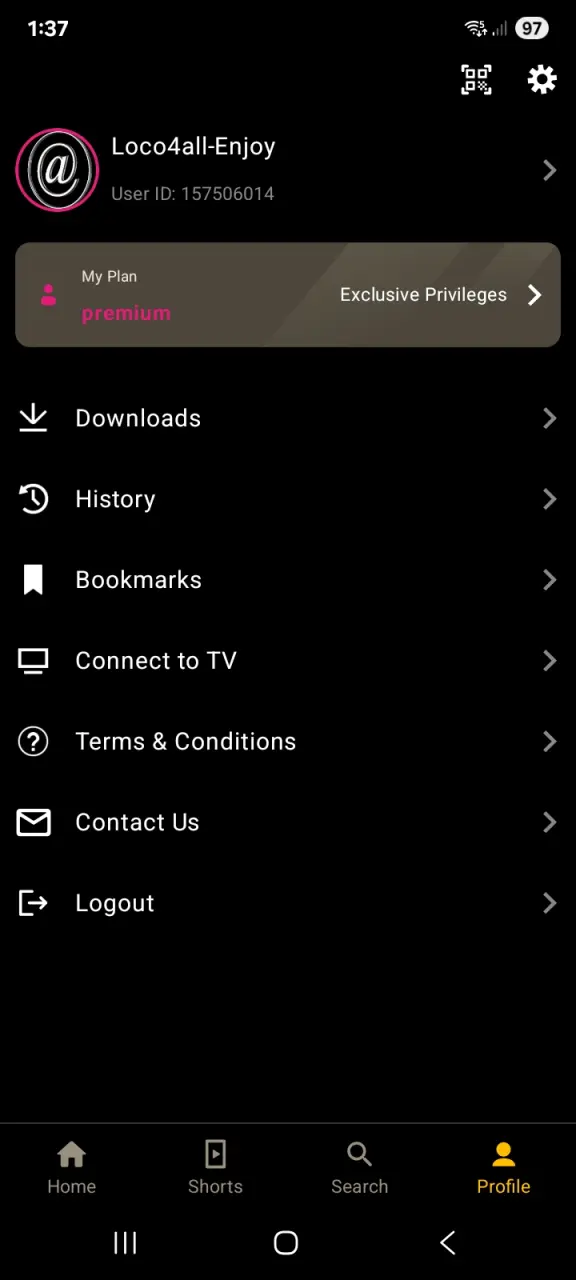Open the settings gear
The width and height of the screenshot is (576, 1280).
(542, 79)
